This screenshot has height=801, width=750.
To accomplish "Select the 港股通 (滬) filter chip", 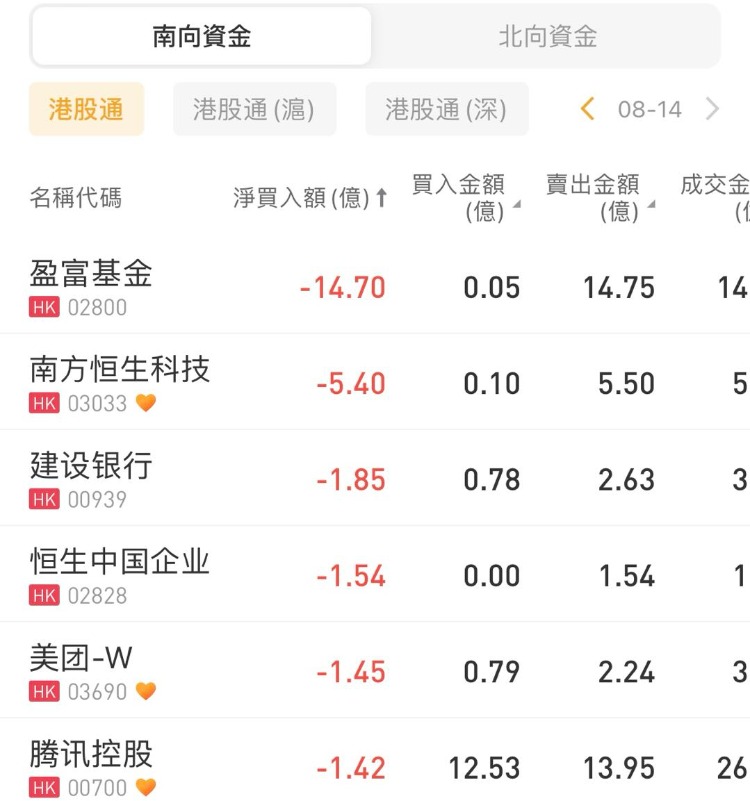I will (254, 109).
